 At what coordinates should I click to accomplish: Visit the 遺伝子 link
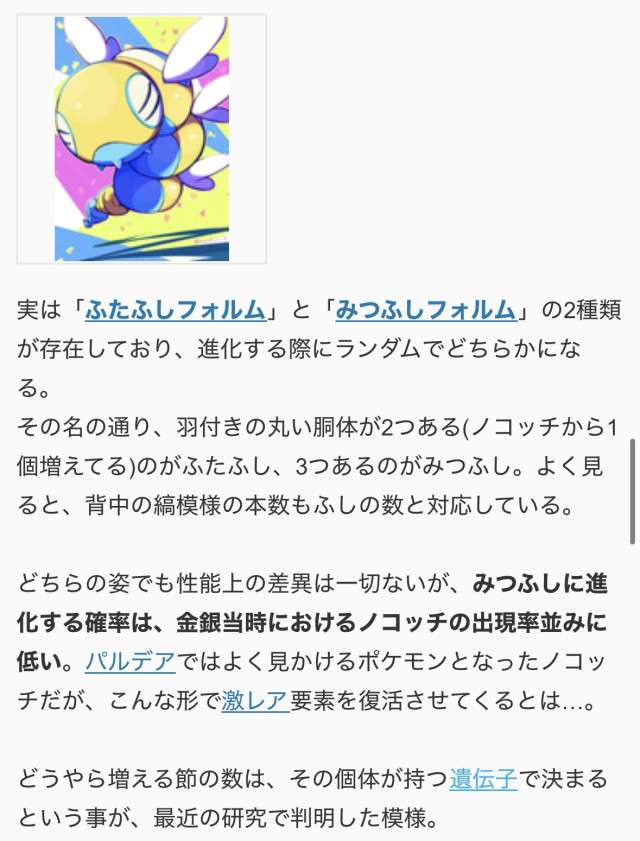tap(483, 779)
